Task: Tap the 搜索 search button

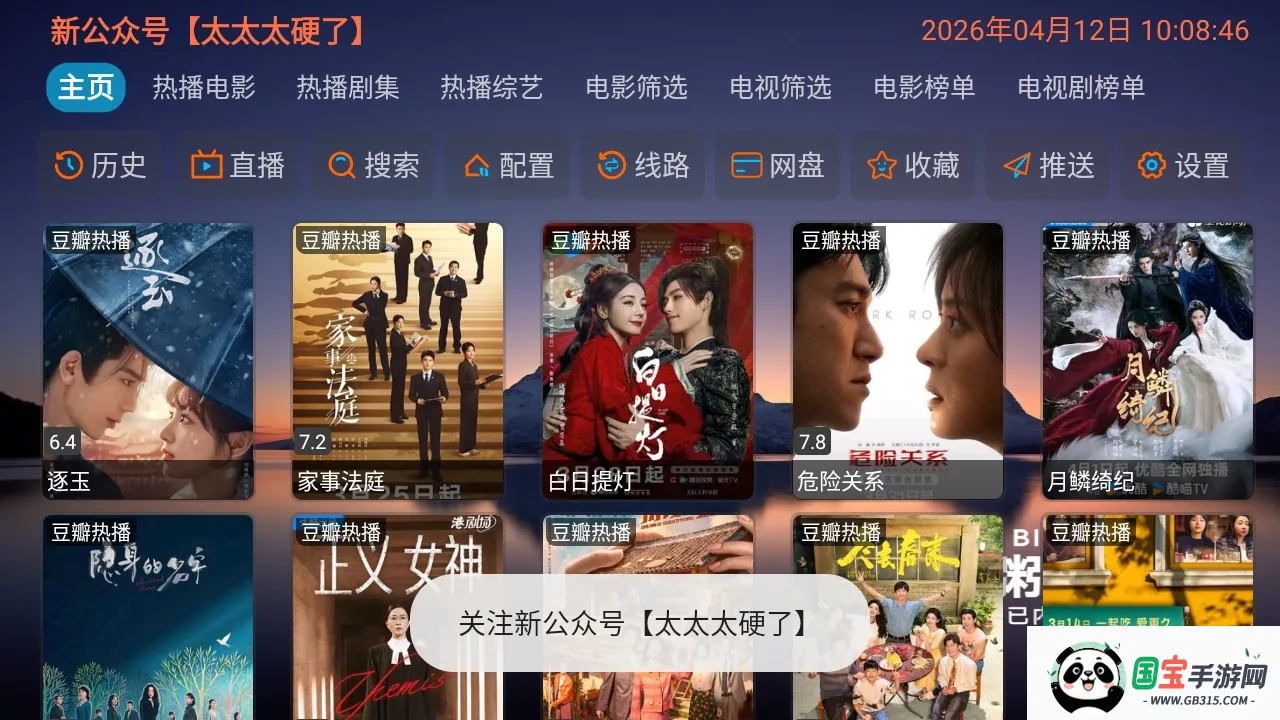Action: [x=373, y=165]
